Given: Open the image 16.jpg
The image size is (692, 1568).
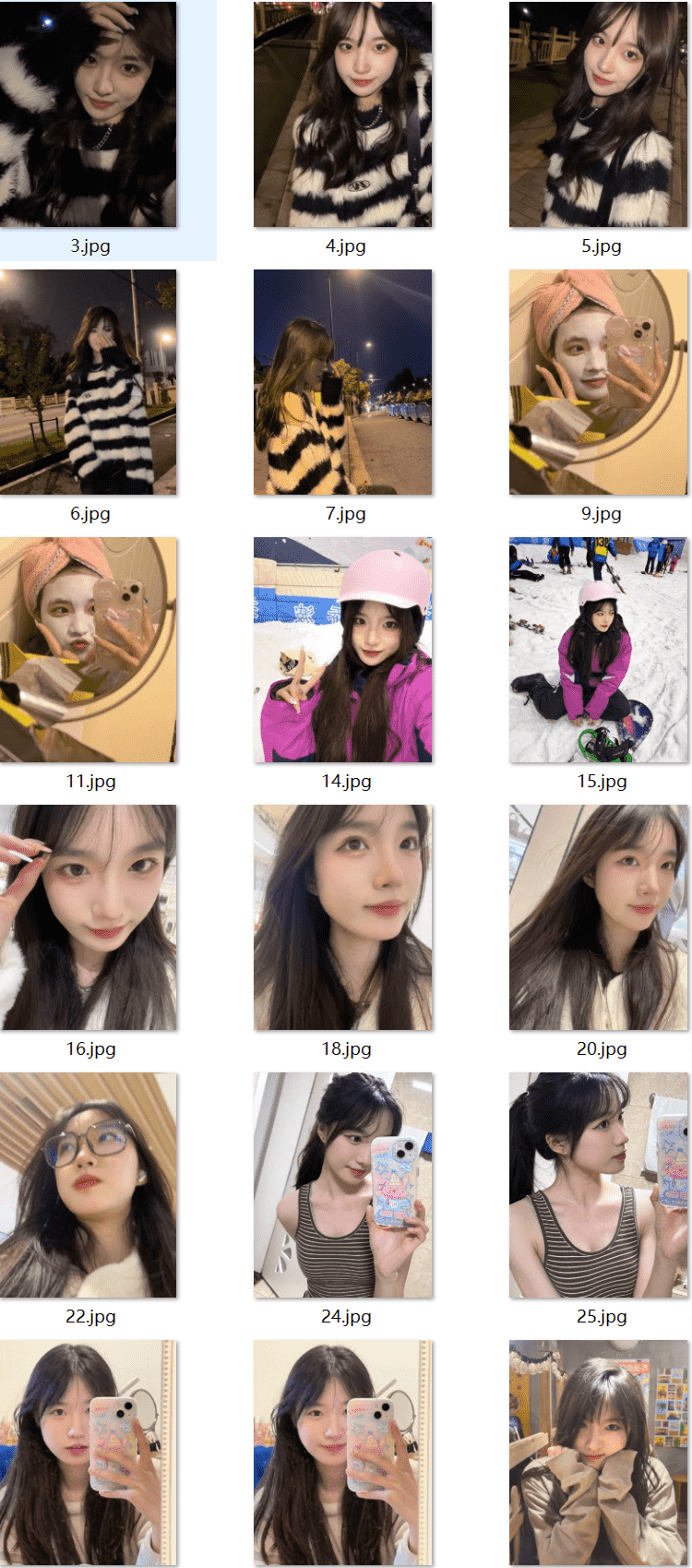Looking at the screenshot, I should (89, 917).
